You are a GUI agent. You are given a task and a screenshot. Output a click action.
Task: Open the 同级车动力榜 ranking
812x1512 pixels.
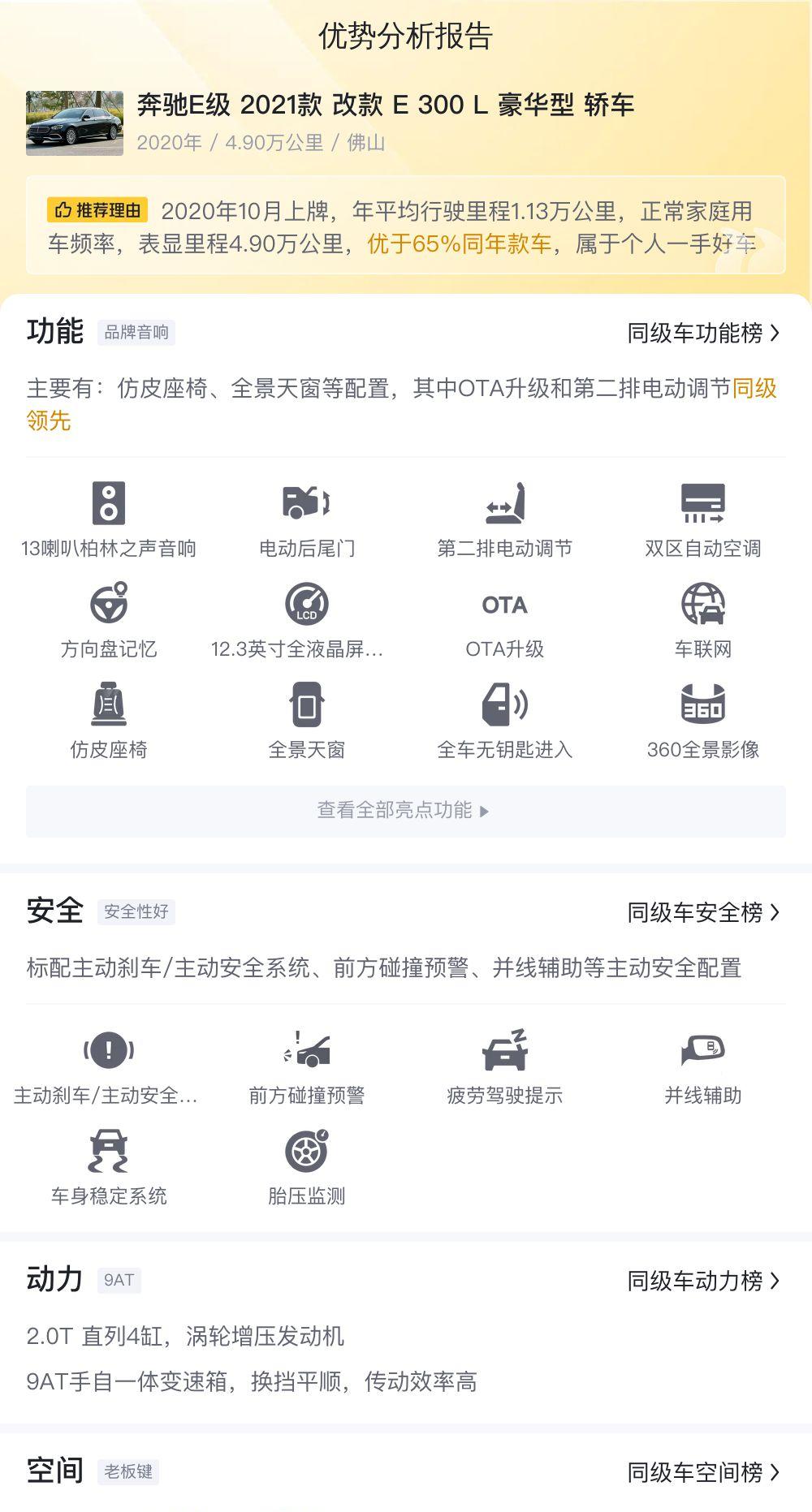pos(703,1281)
